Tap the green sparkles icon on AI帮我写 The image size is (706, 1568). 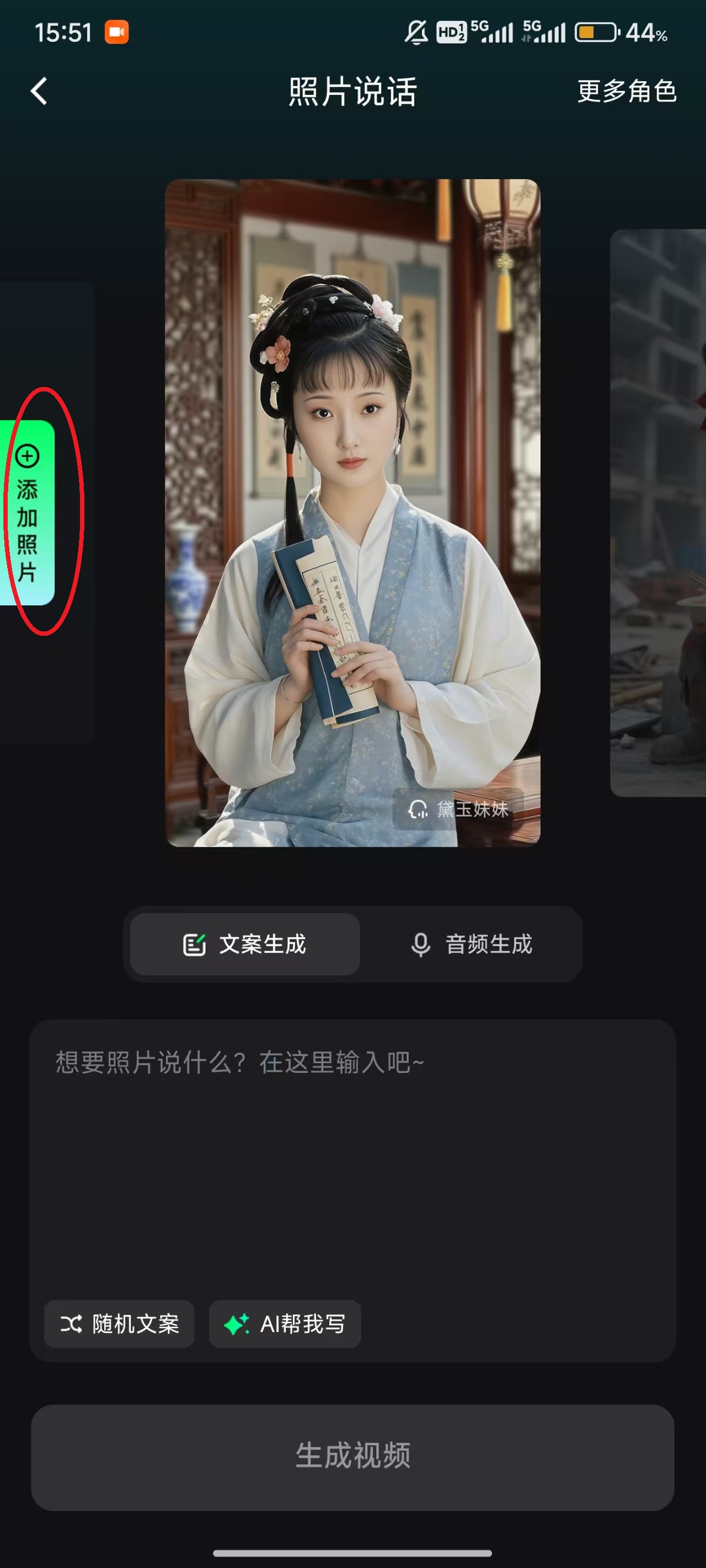coord(239,1323)
